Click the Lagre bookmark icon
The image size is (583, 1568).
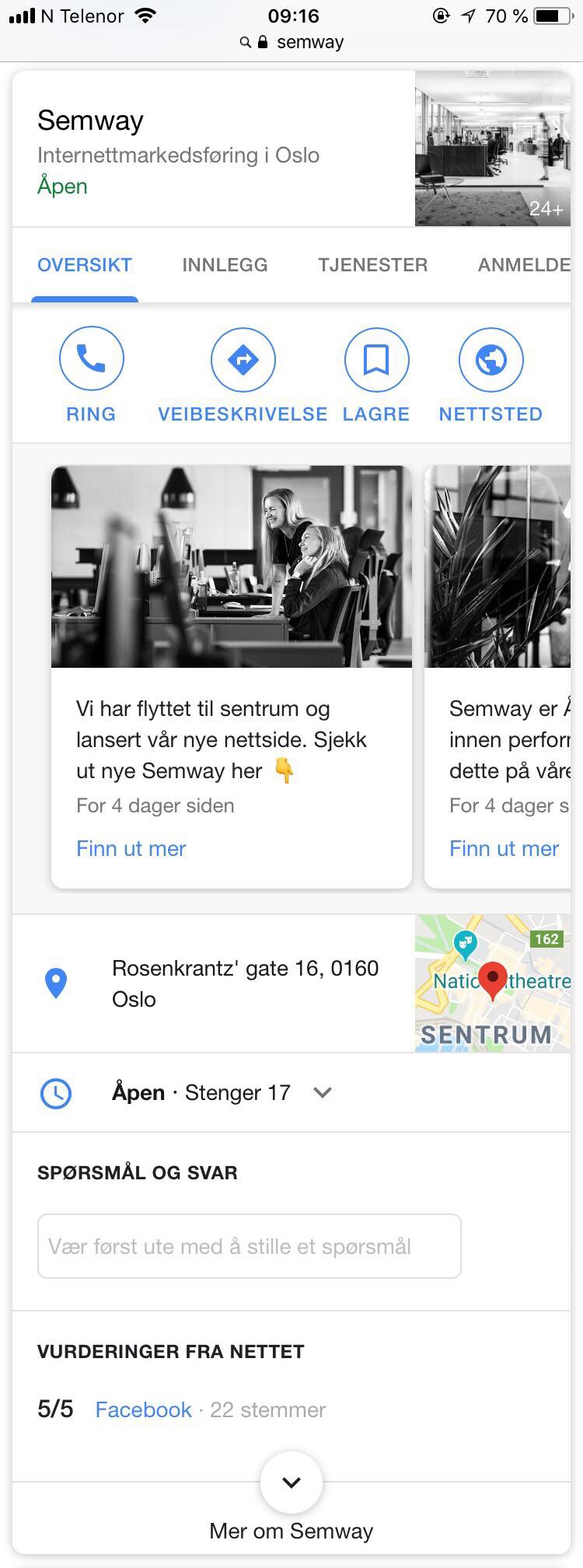click(x=376, y=358)
